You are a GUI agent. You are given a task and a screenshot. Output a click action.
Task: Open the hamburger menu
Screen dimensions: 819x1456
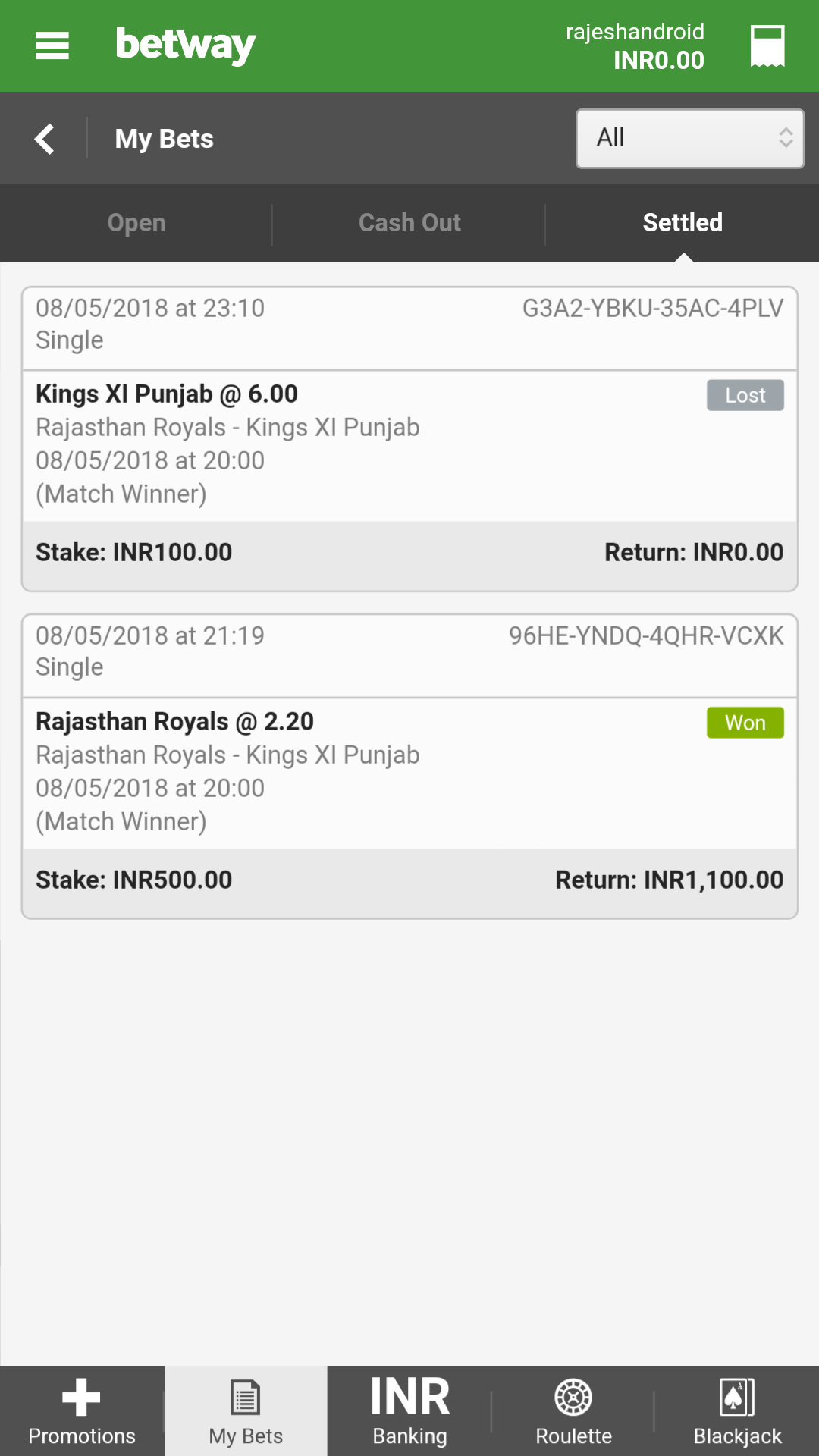52,45
